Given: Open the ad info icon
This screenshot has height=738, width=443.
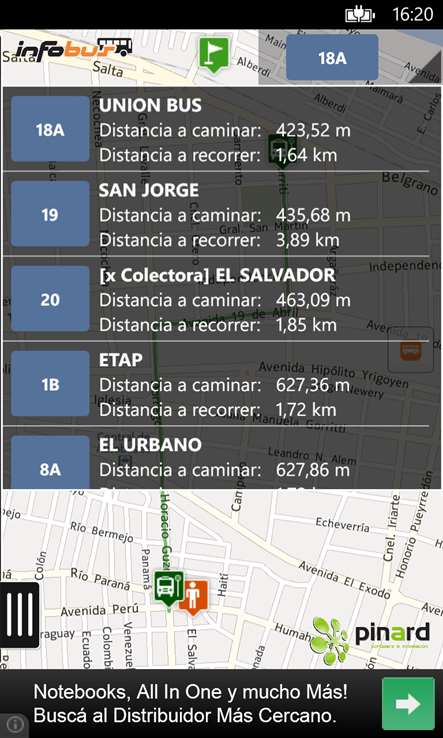Looking at the screenshot, I should point(14,724).
